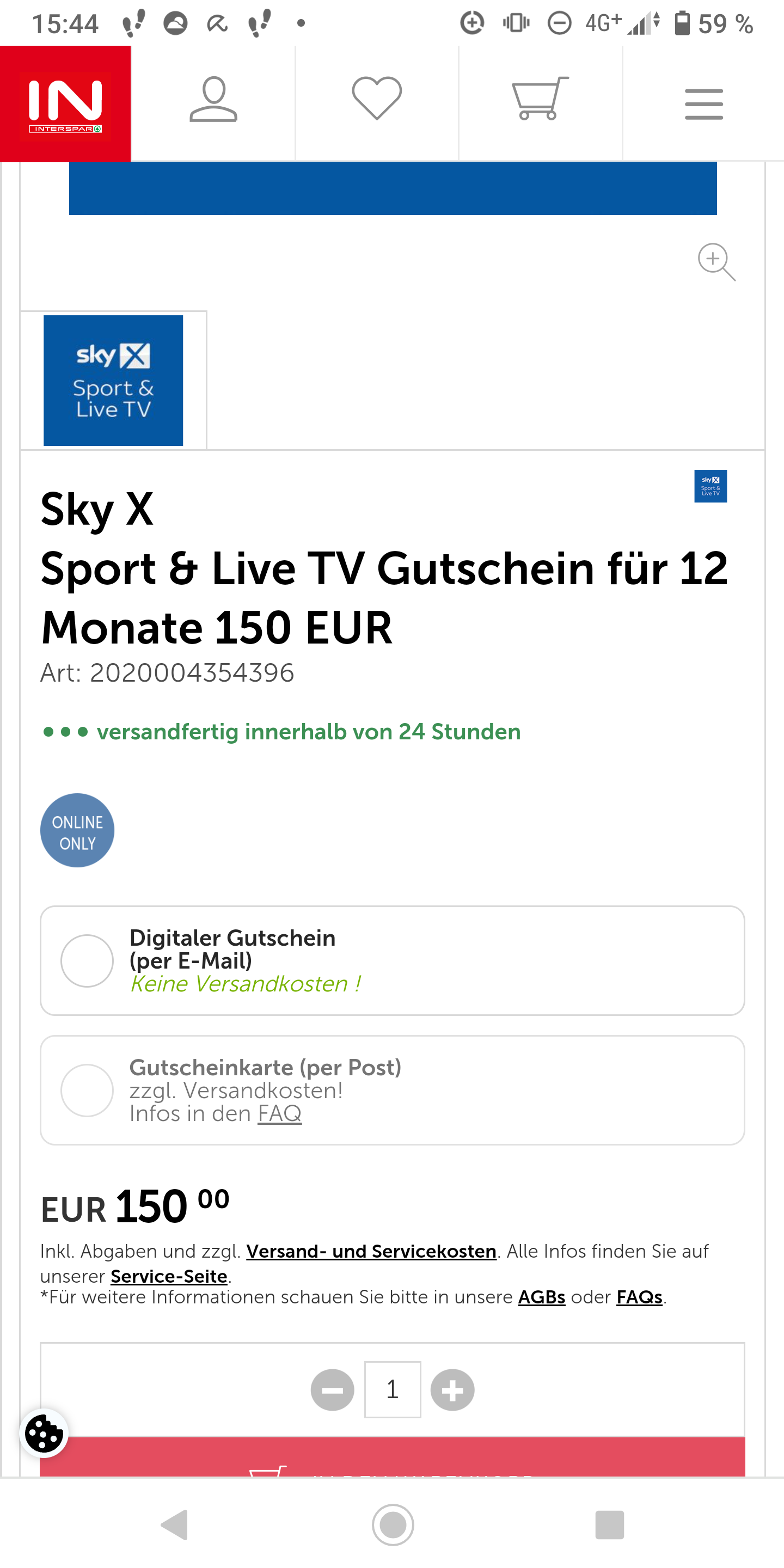
Task: Tap the quantity field showing 1
Action: click(393, 1389)
